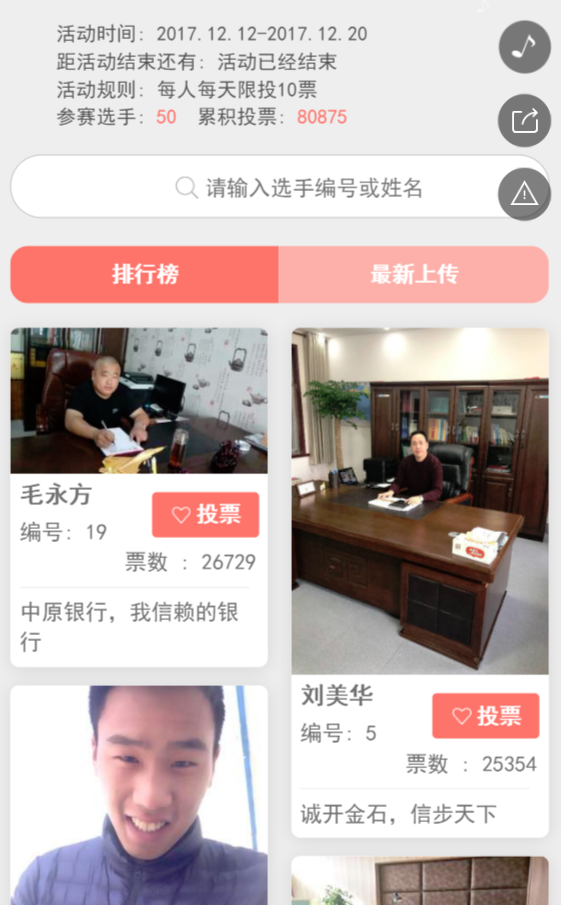Screen dimensions: 561x905
Task: Vote for 刘美华 with 投票 button
Action: 485,716
